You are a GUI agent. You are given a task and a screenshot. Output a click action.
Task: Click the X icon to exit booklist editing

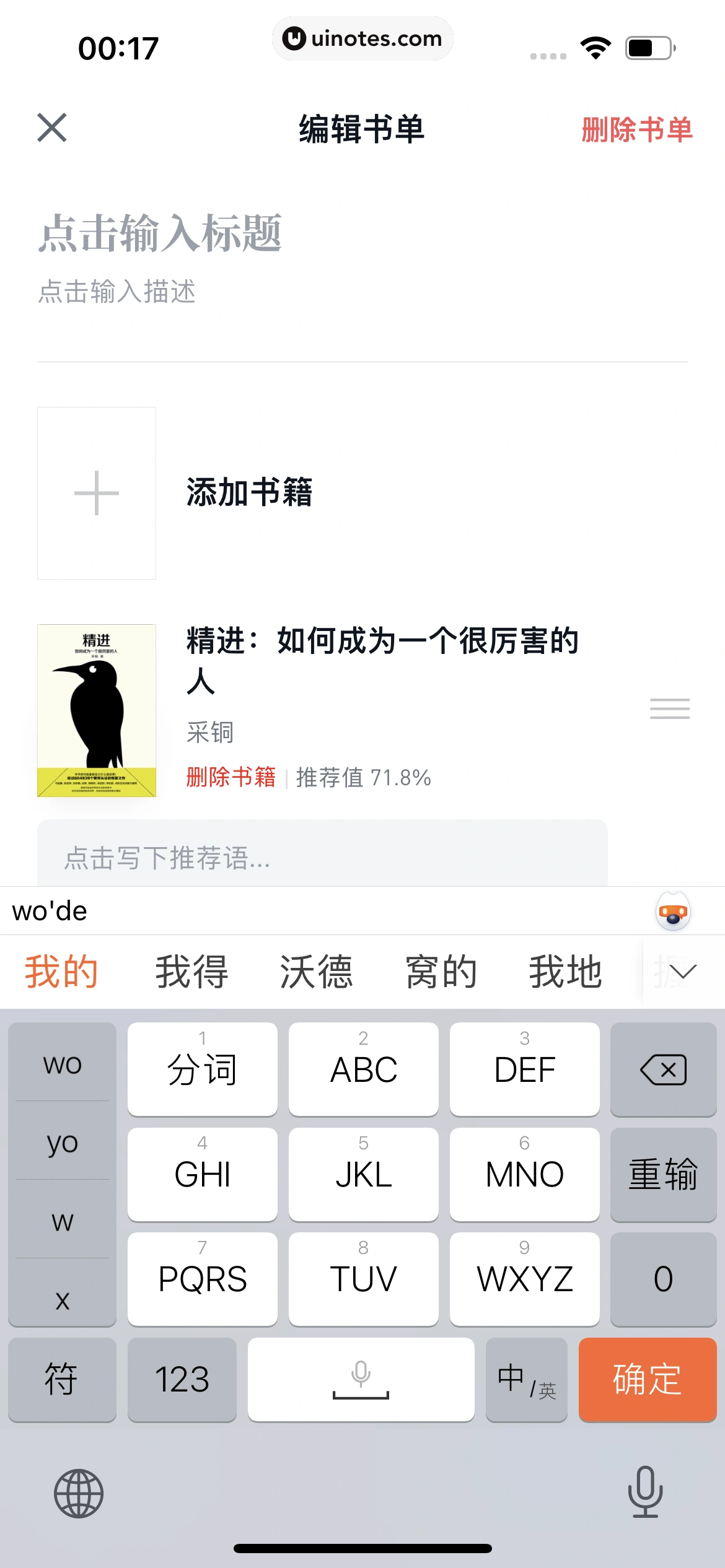point(53,128)
